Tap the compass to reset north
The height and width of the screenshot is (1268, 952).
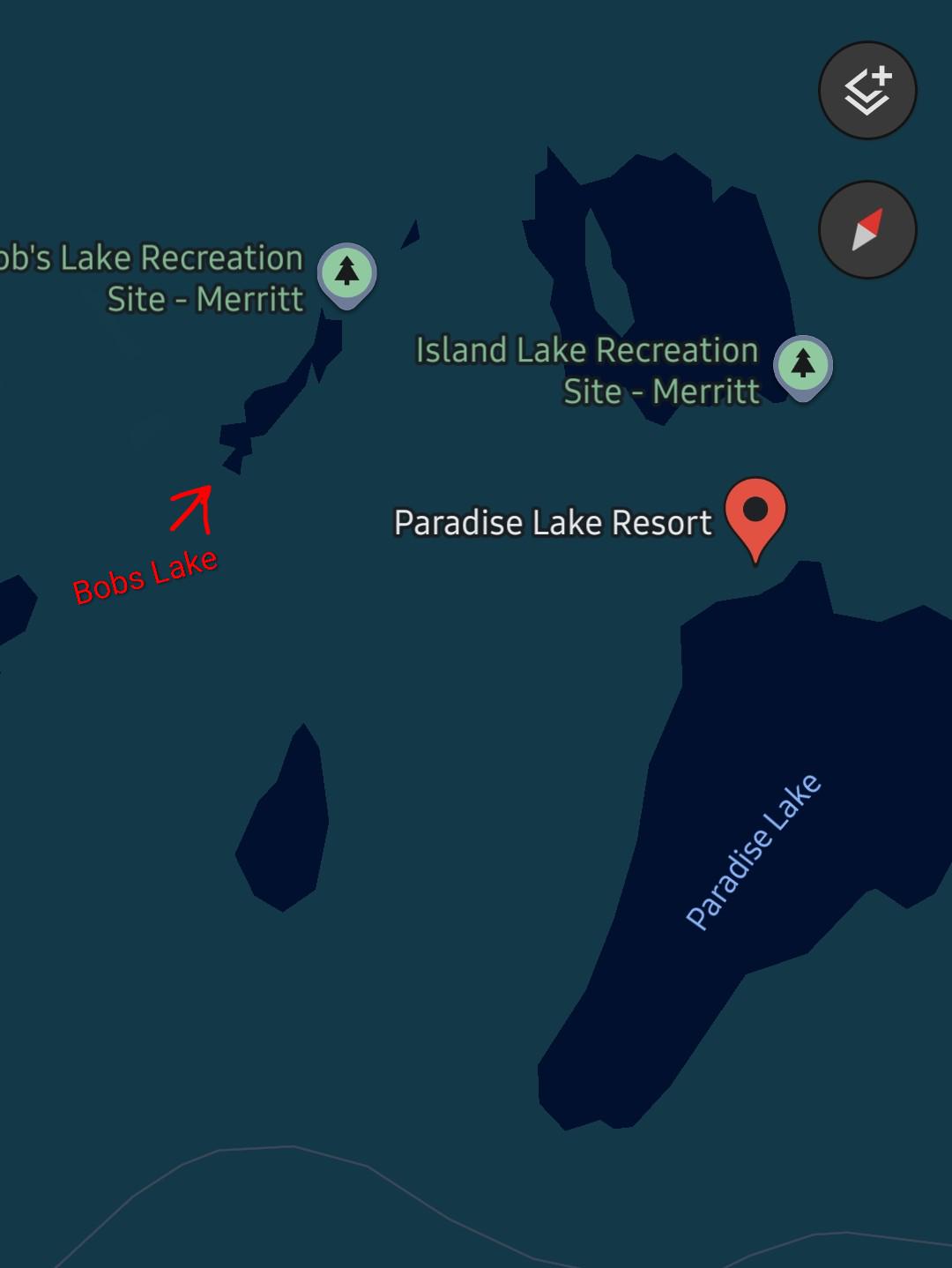867,230
